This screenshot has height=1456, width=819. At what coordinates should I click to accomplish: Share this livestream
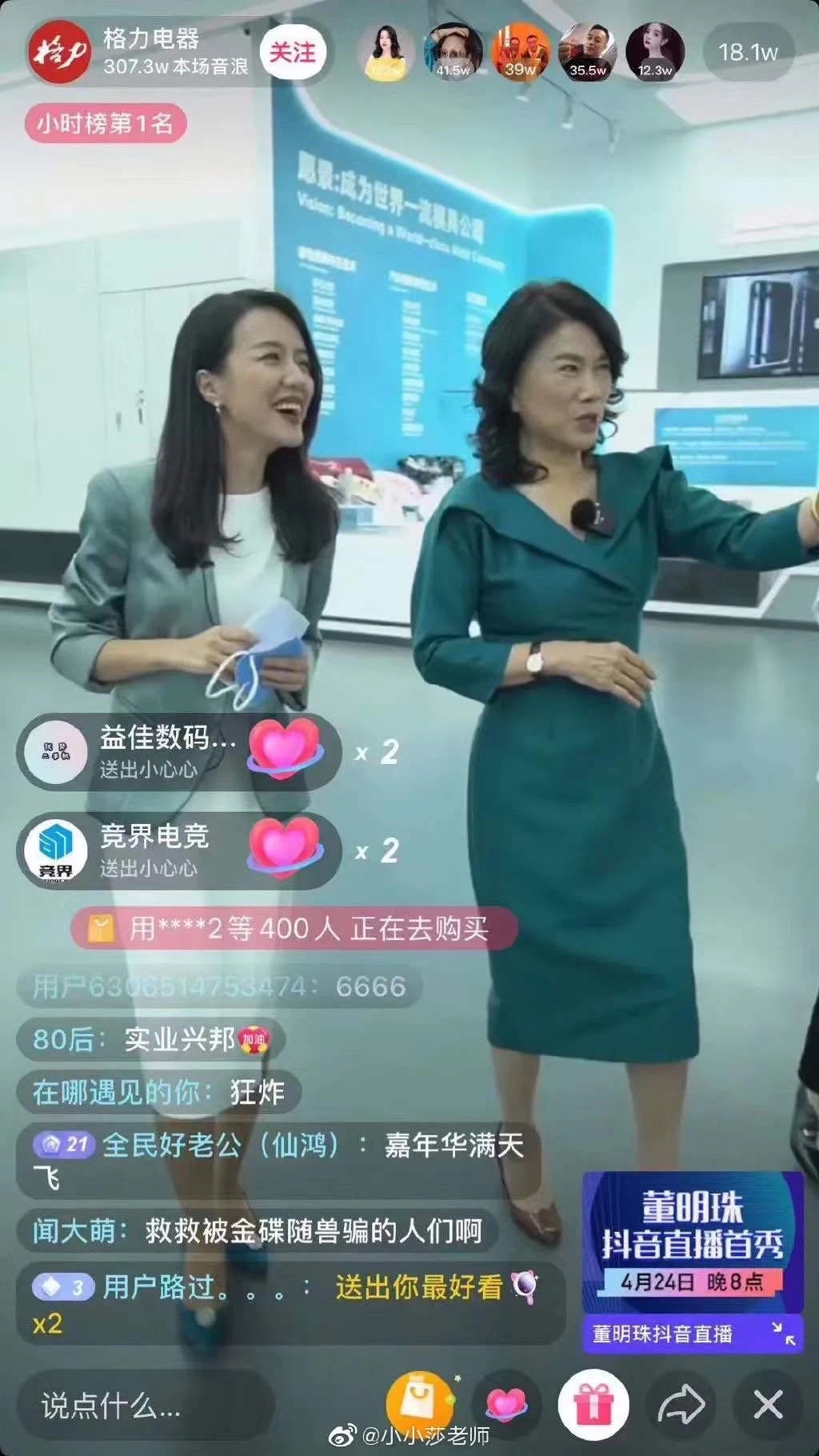coord(681,1405)
